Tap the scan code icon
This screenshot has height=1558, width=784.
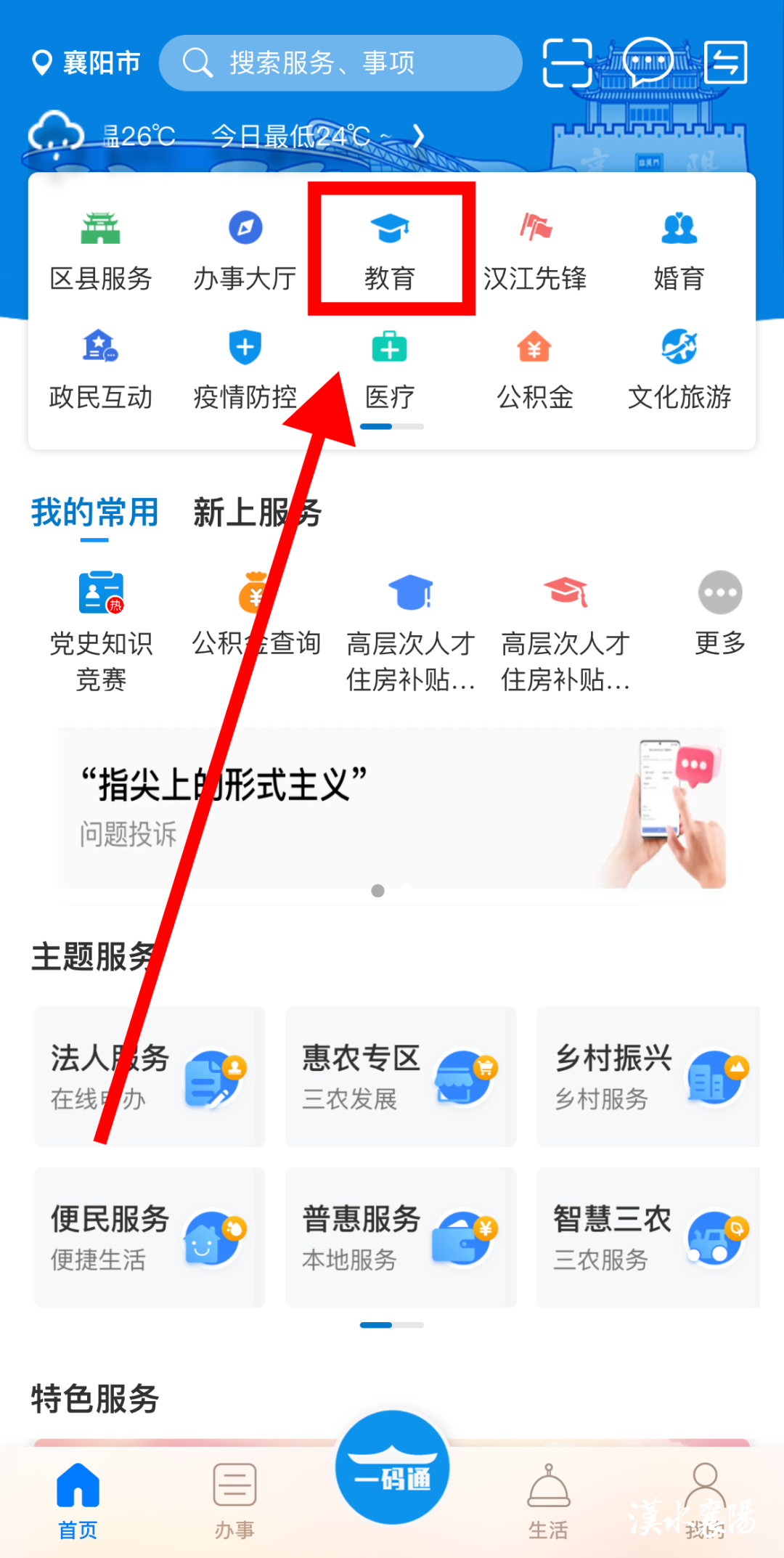pyautogui.click(x=567, y=63)
